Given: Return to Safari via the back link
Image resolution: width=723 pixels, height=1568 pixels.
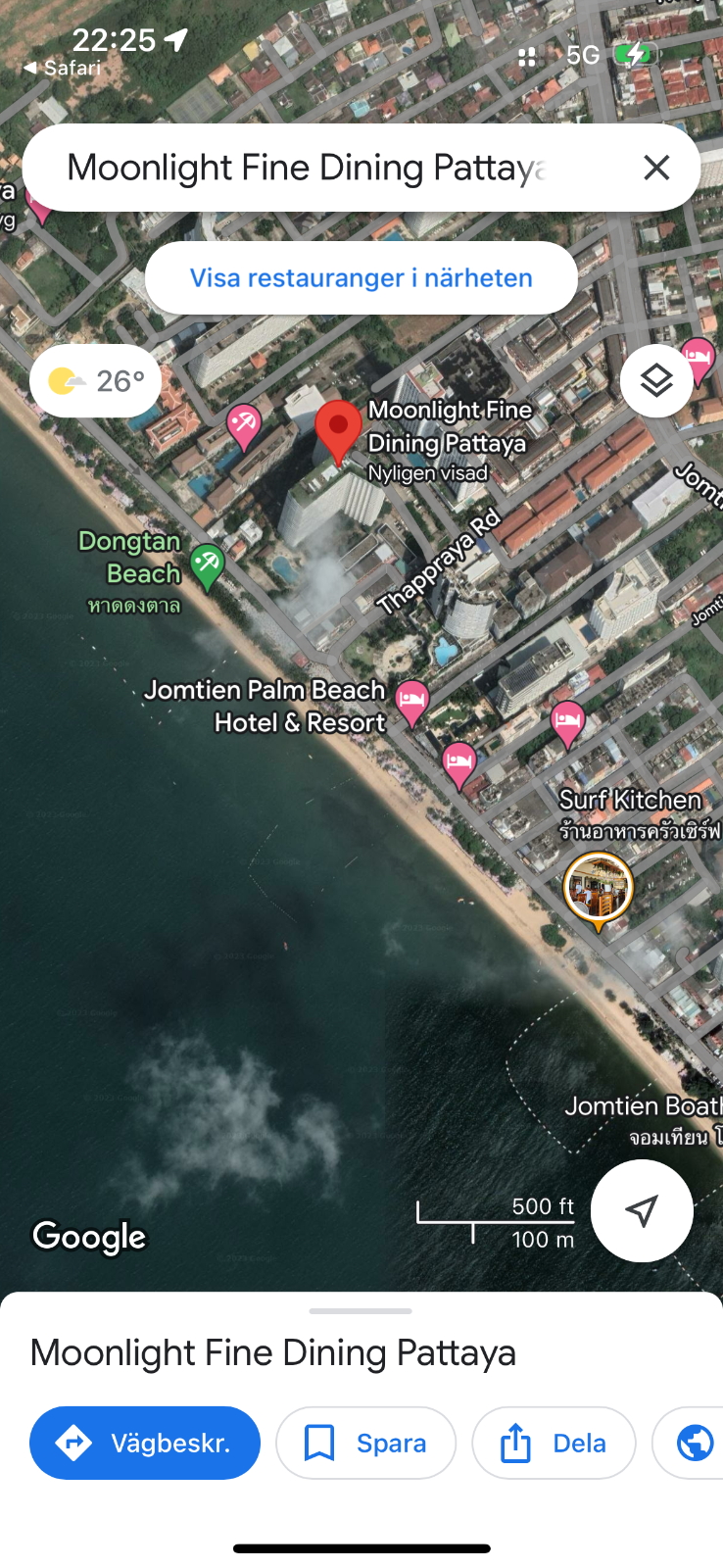Looking at the screenshot, I should pos(63,68).
